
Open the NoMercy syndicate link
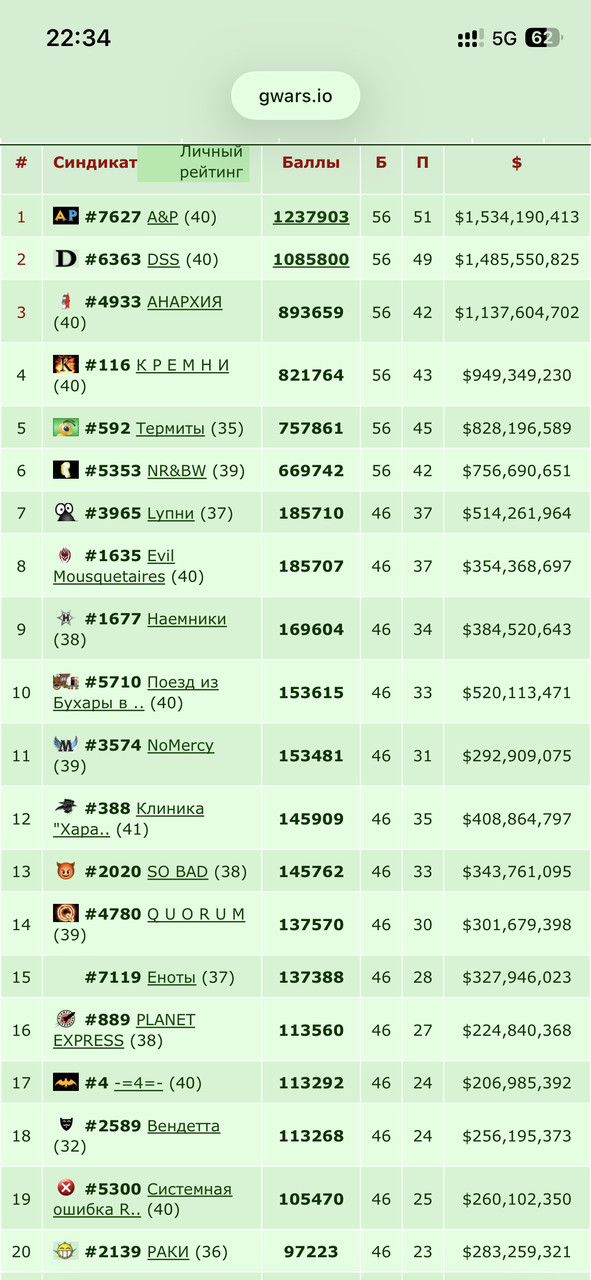tap(180, 745)
